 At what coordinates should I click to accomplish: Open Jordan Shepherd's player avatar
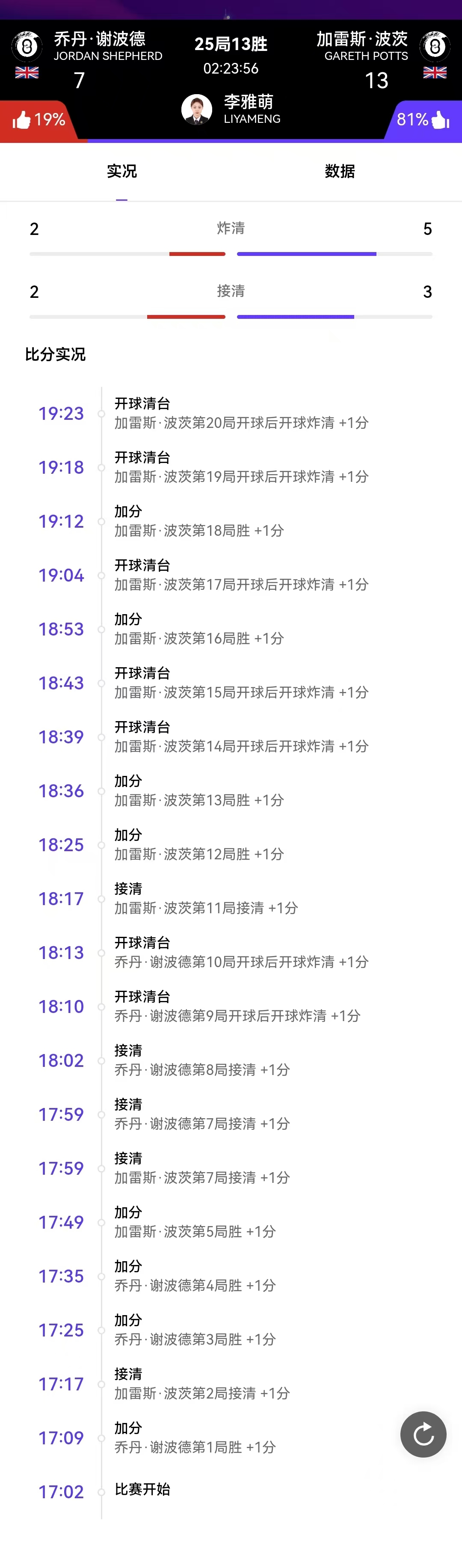coord(27,46)
